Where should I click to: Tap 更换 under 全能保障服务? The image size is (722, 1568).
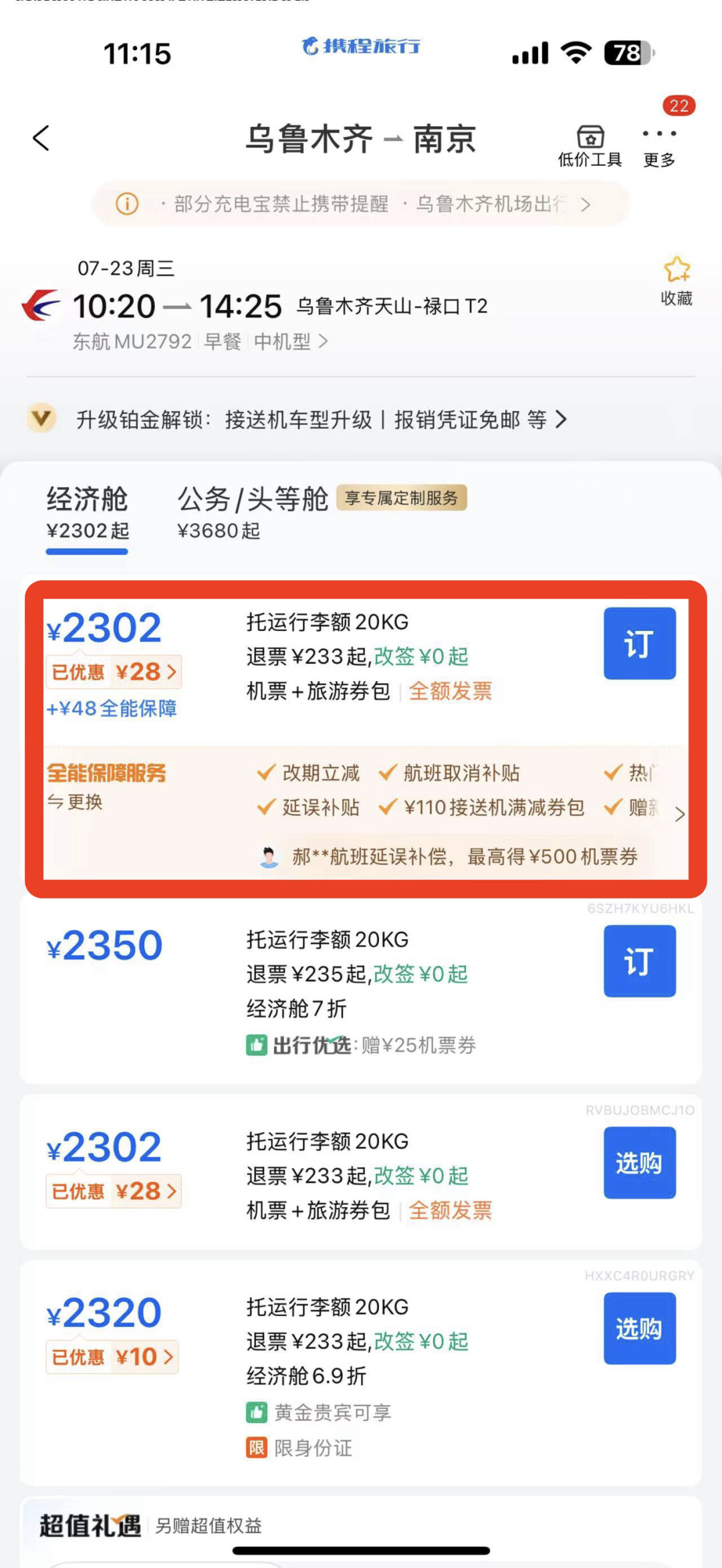[x=75, y=801]
